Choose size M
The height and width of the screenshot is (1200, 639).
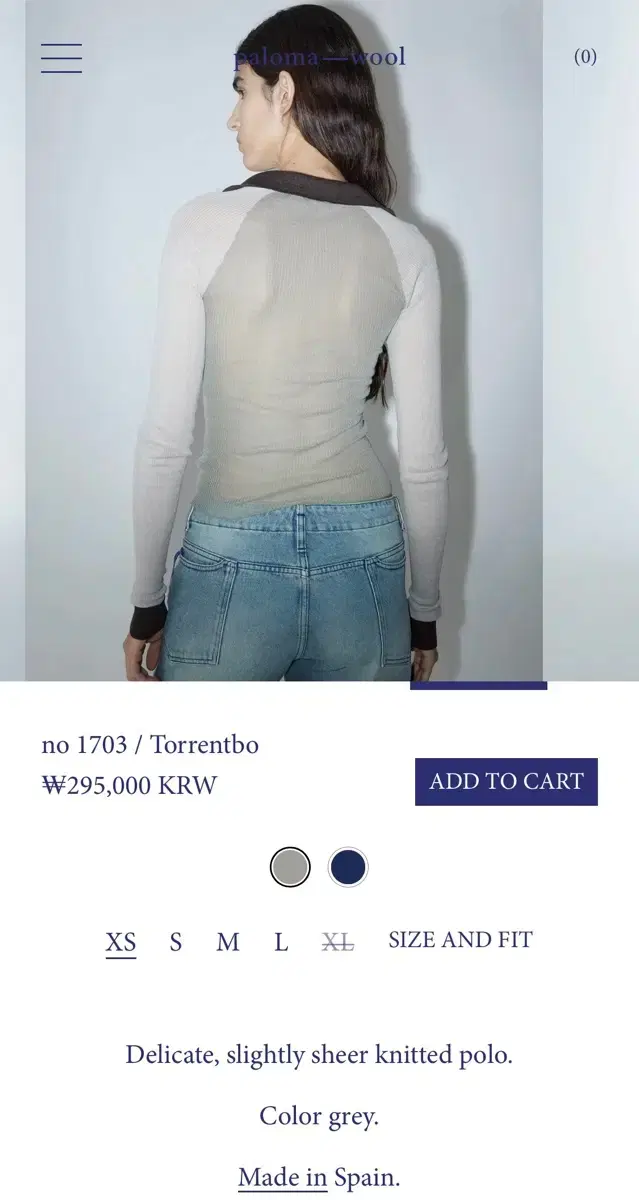click(228, 943)
